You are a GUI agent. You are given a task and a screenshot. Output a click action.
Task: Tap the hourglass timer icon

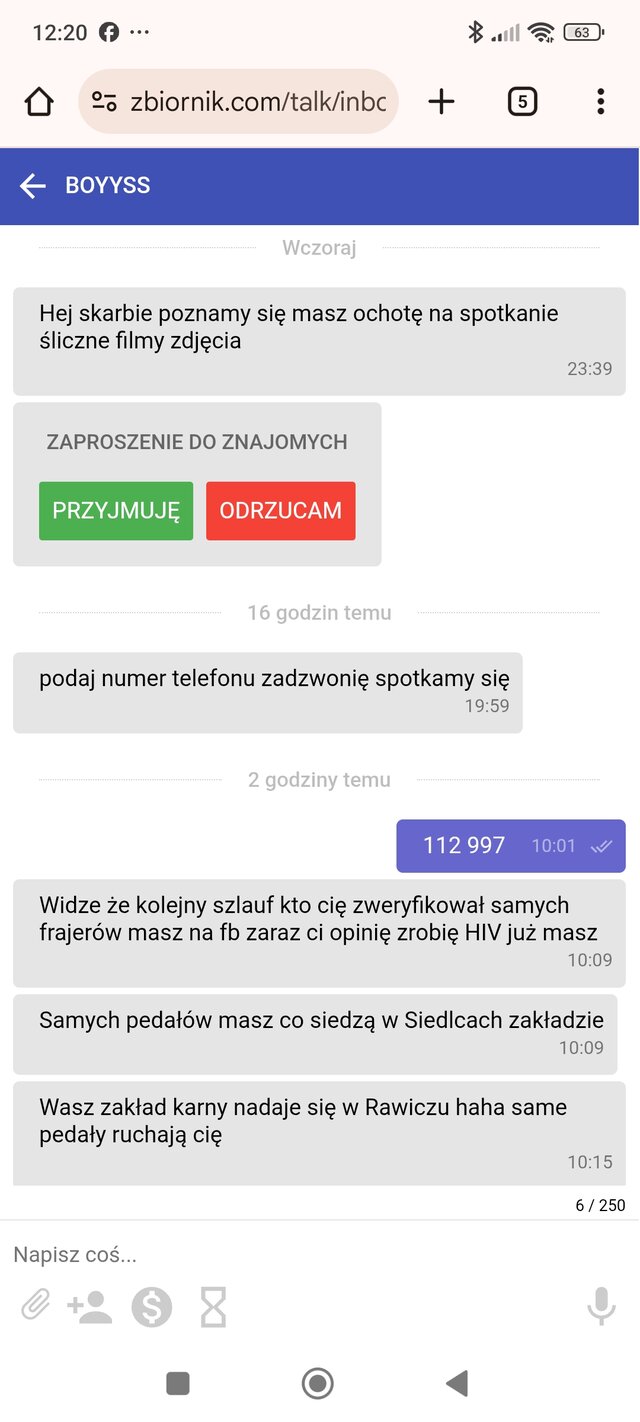pos(213,1306)
